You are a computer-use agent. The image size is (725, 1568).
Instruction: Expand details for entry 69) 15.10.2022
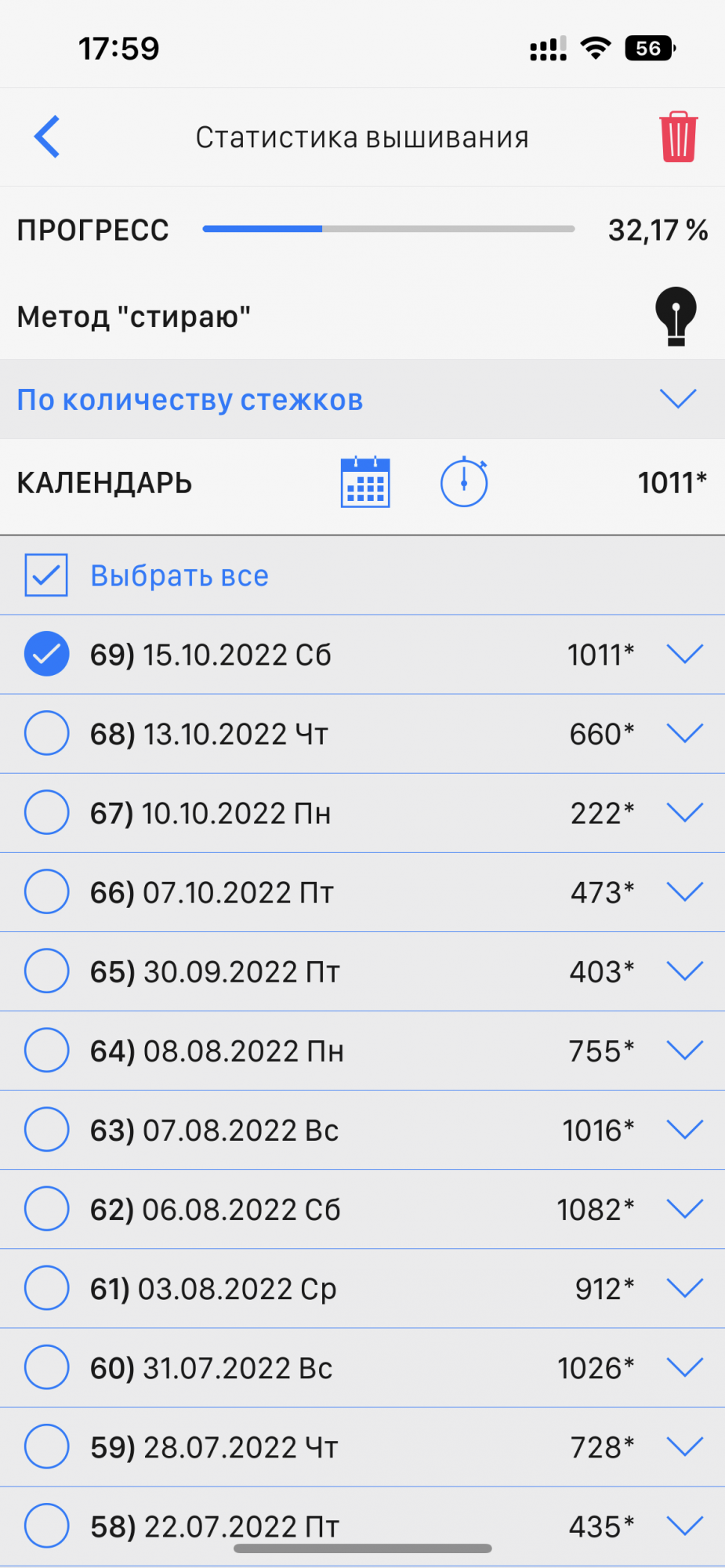coord(684,654)
